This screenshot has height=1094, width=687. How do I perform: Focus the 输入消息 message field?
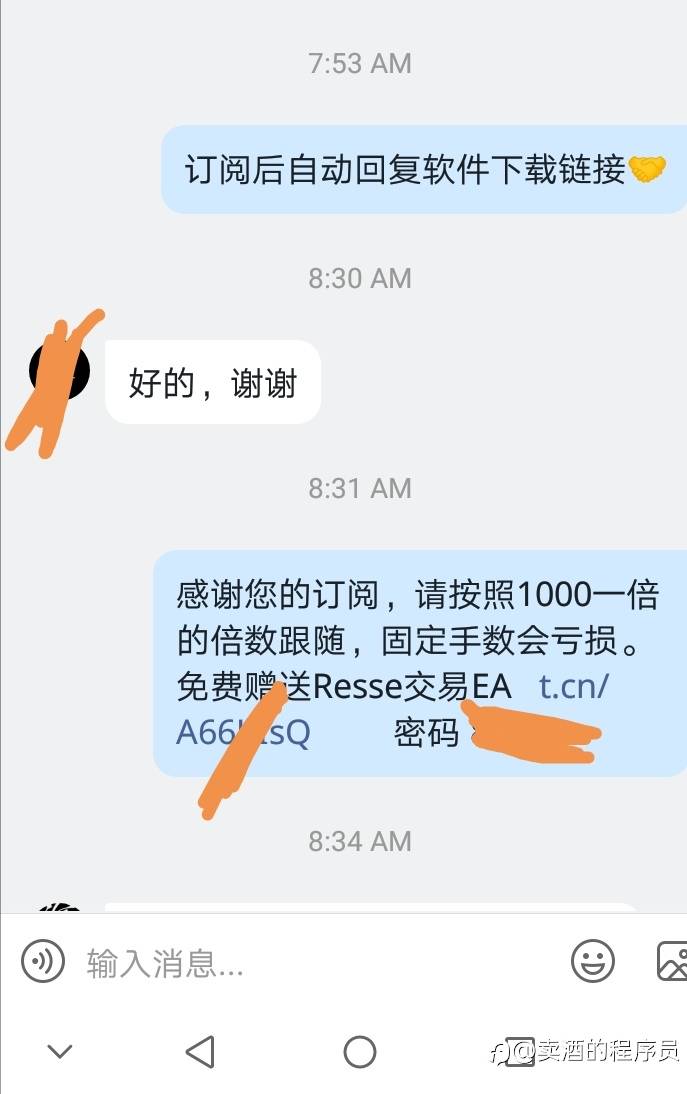click(314, 963)
